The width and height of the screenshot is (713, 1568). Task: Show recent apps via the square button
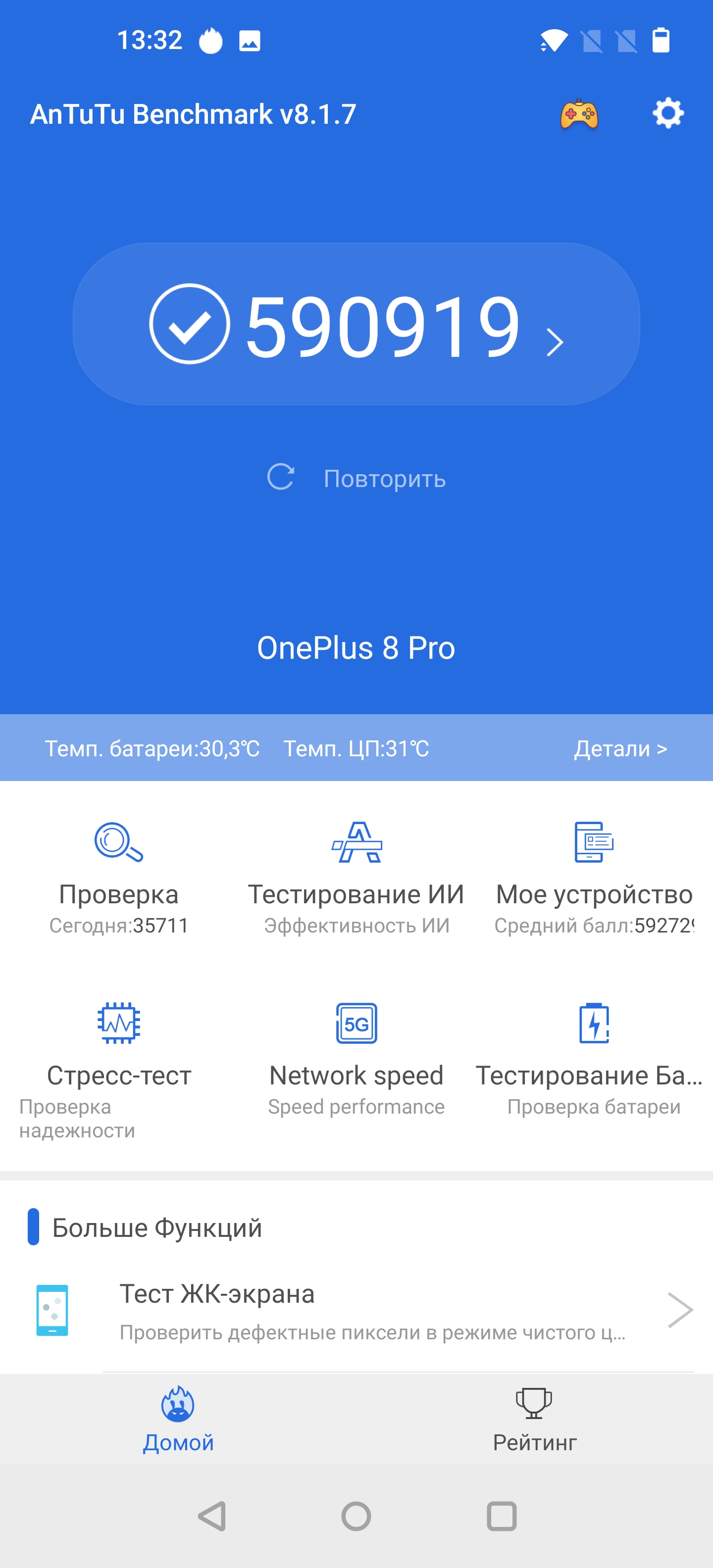point(502,1516)
